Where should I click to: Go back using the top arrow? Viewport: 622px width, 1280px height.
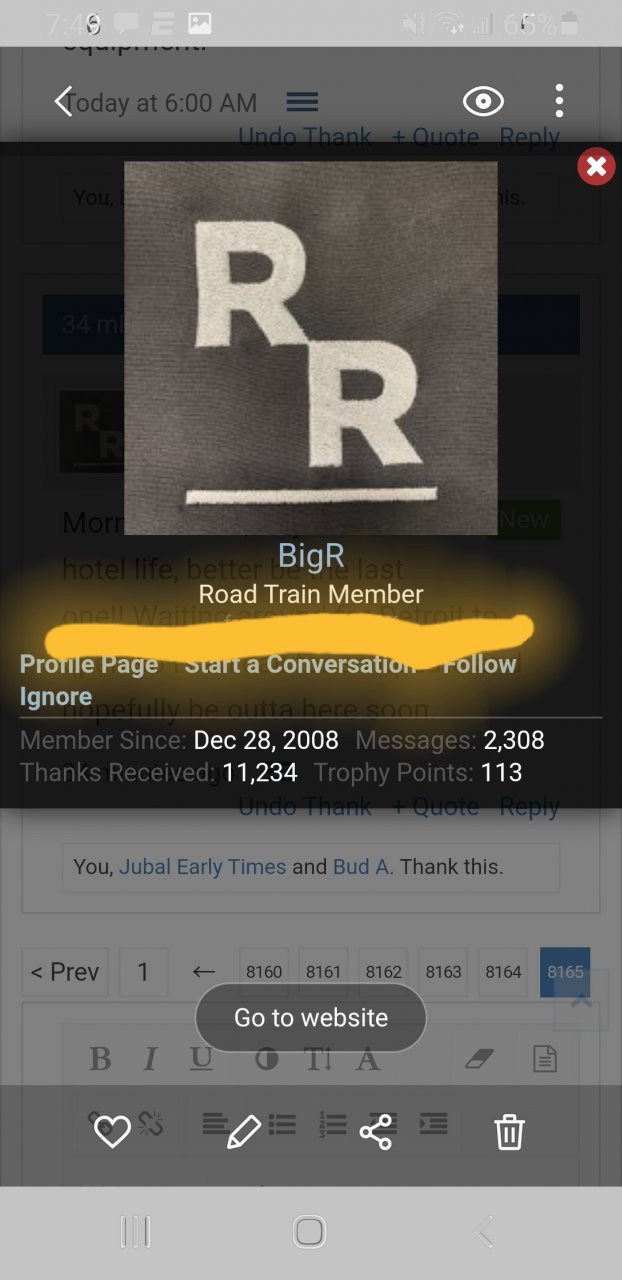coord(64,101)
